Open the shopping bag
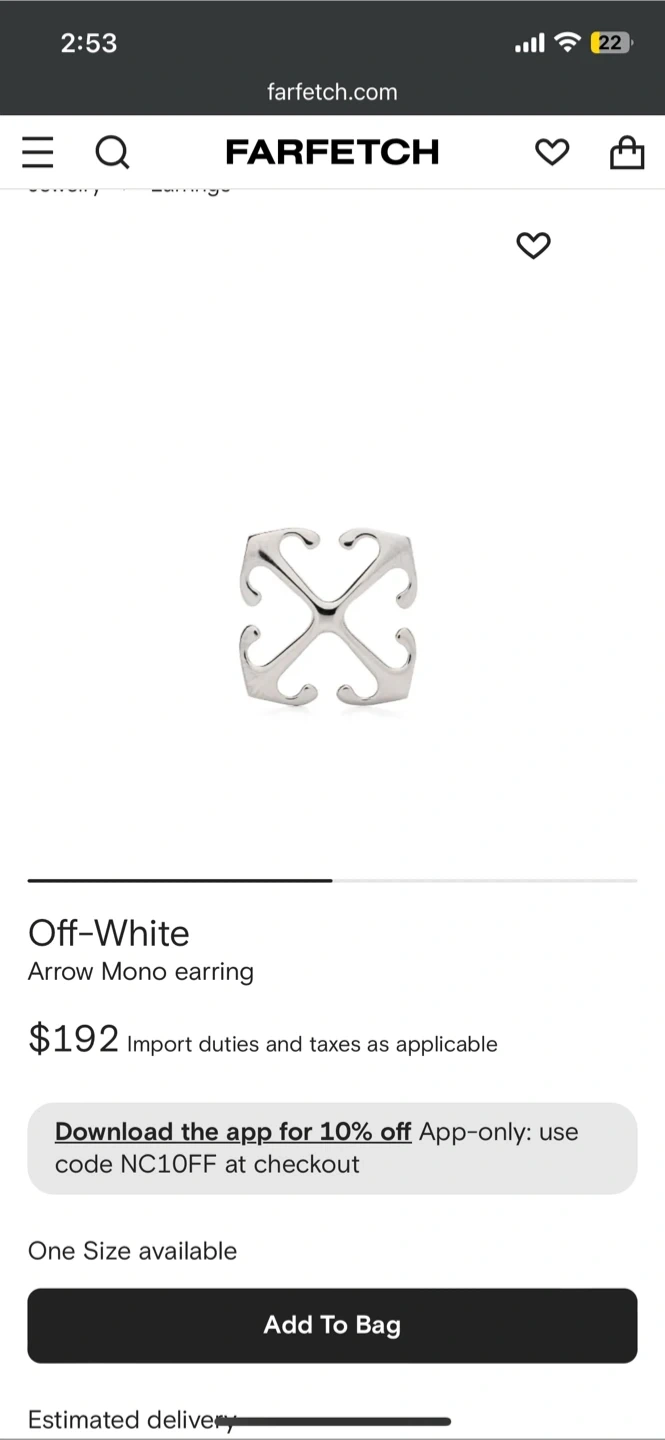This screenshot has width=665, height=1440. pyautogui.click(x=627, y=152)
